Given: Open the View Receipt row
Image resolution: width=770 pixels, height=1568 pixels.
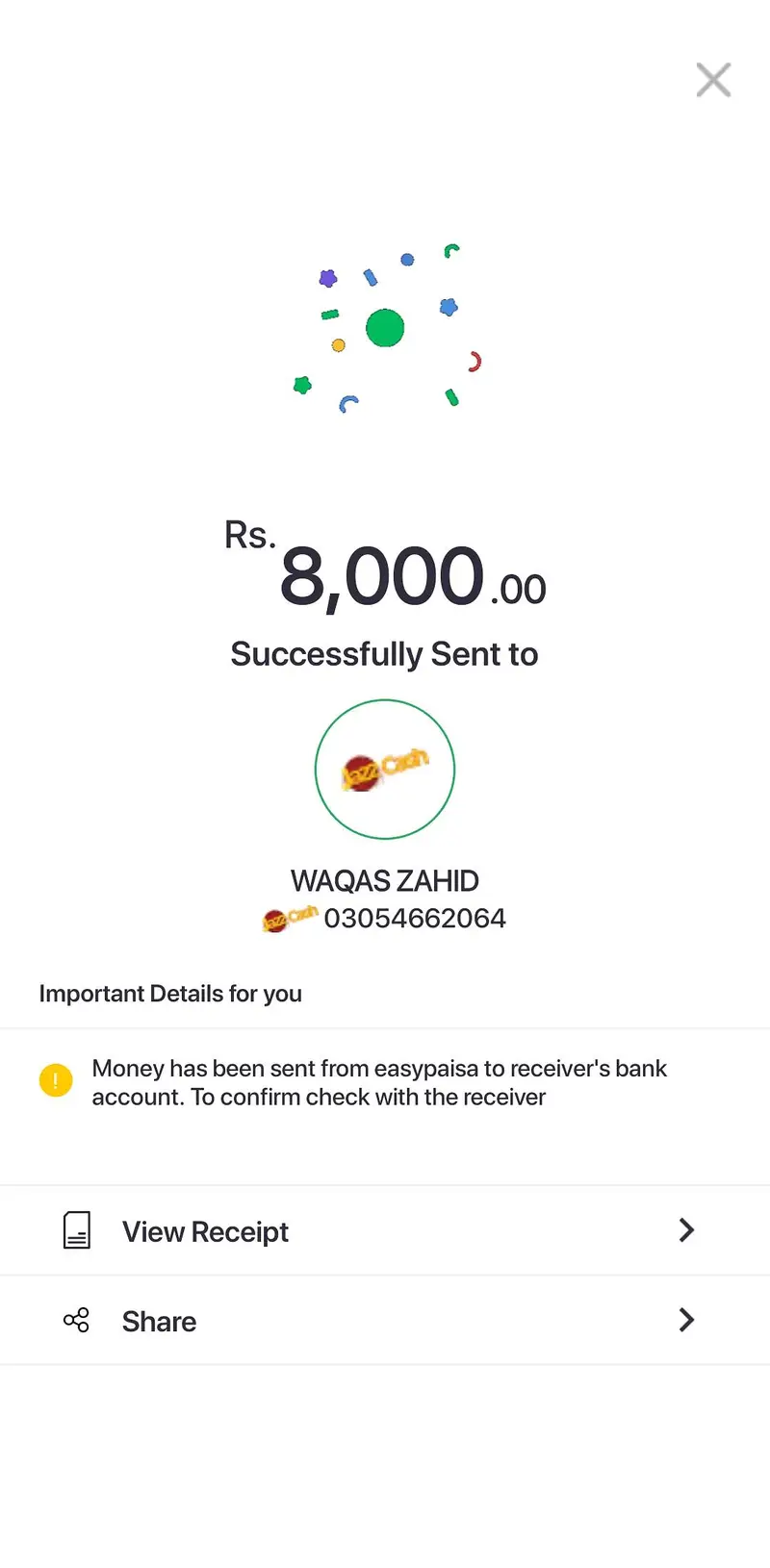Looking at the screenshot, I should click(385, 1231).
